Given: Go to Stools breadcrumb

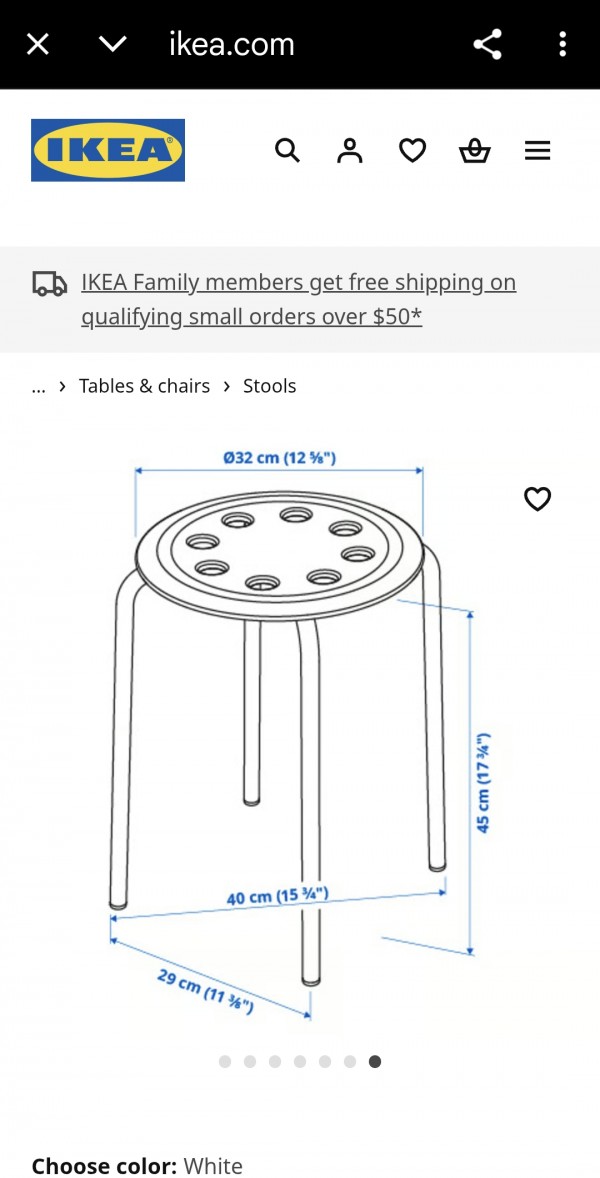Looking at the screenshot, I should click(x=270, y=386).
